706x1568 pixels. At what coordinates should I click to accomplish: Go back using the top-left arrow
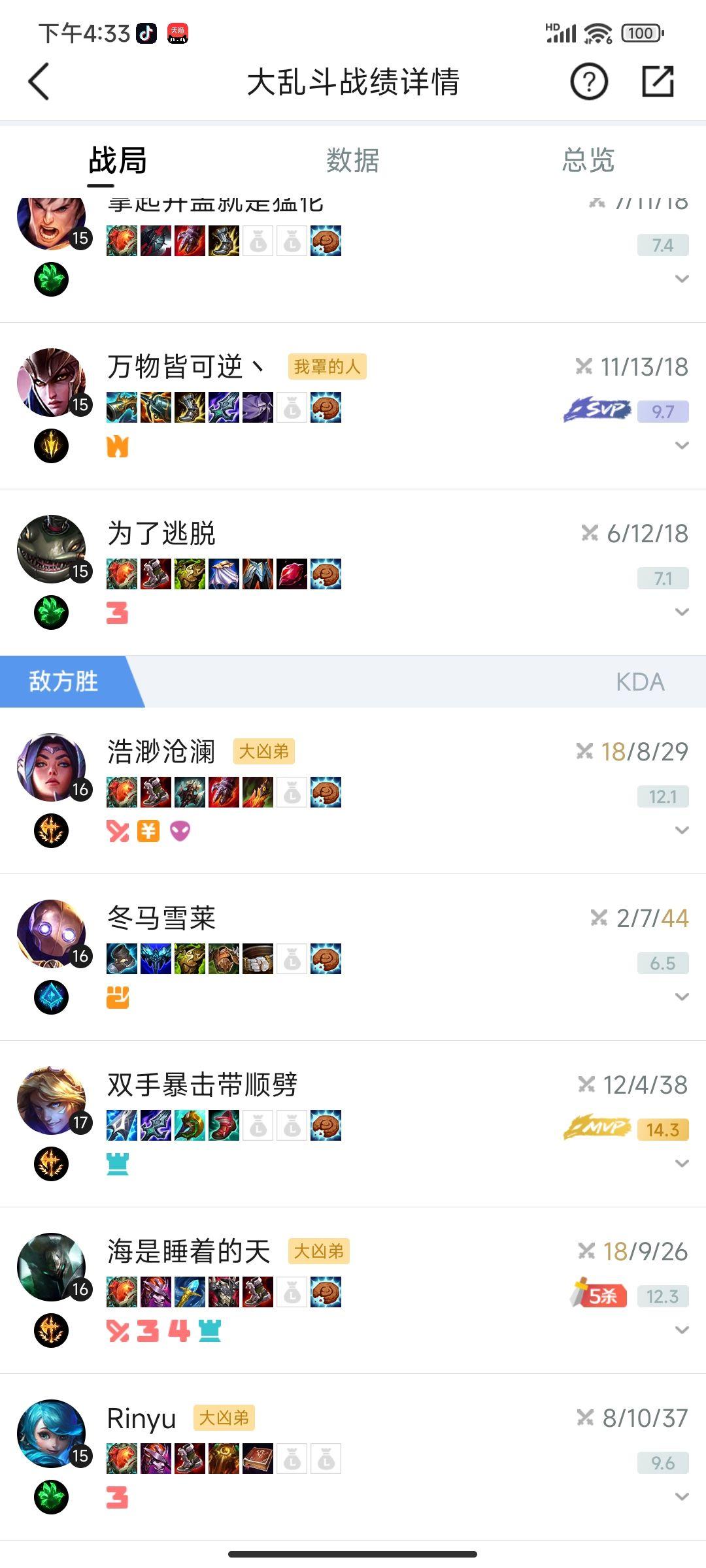(39, 82)
